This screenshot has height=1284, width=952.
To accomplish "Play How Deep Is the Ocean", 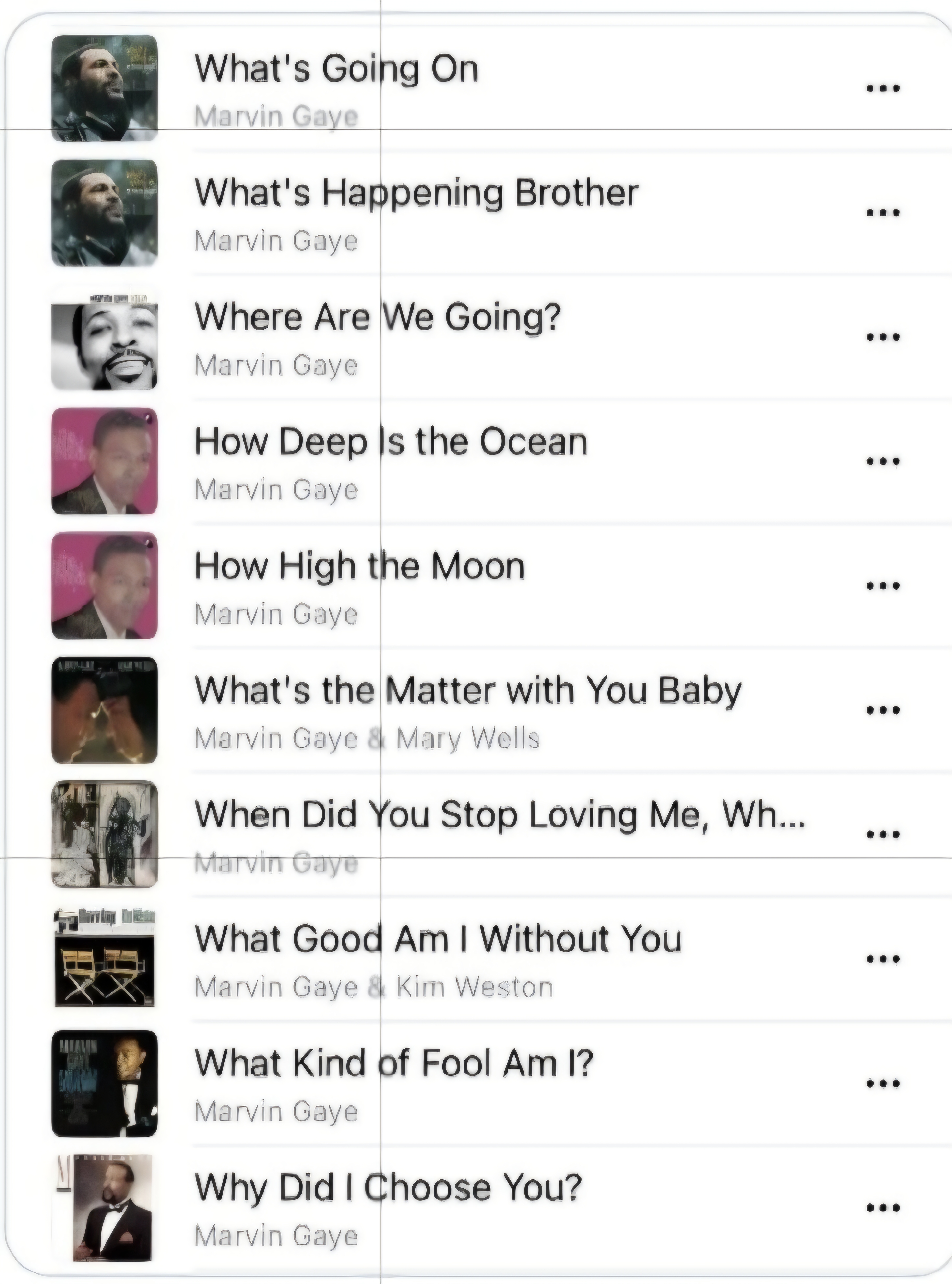I will click(x=391, y=442).
